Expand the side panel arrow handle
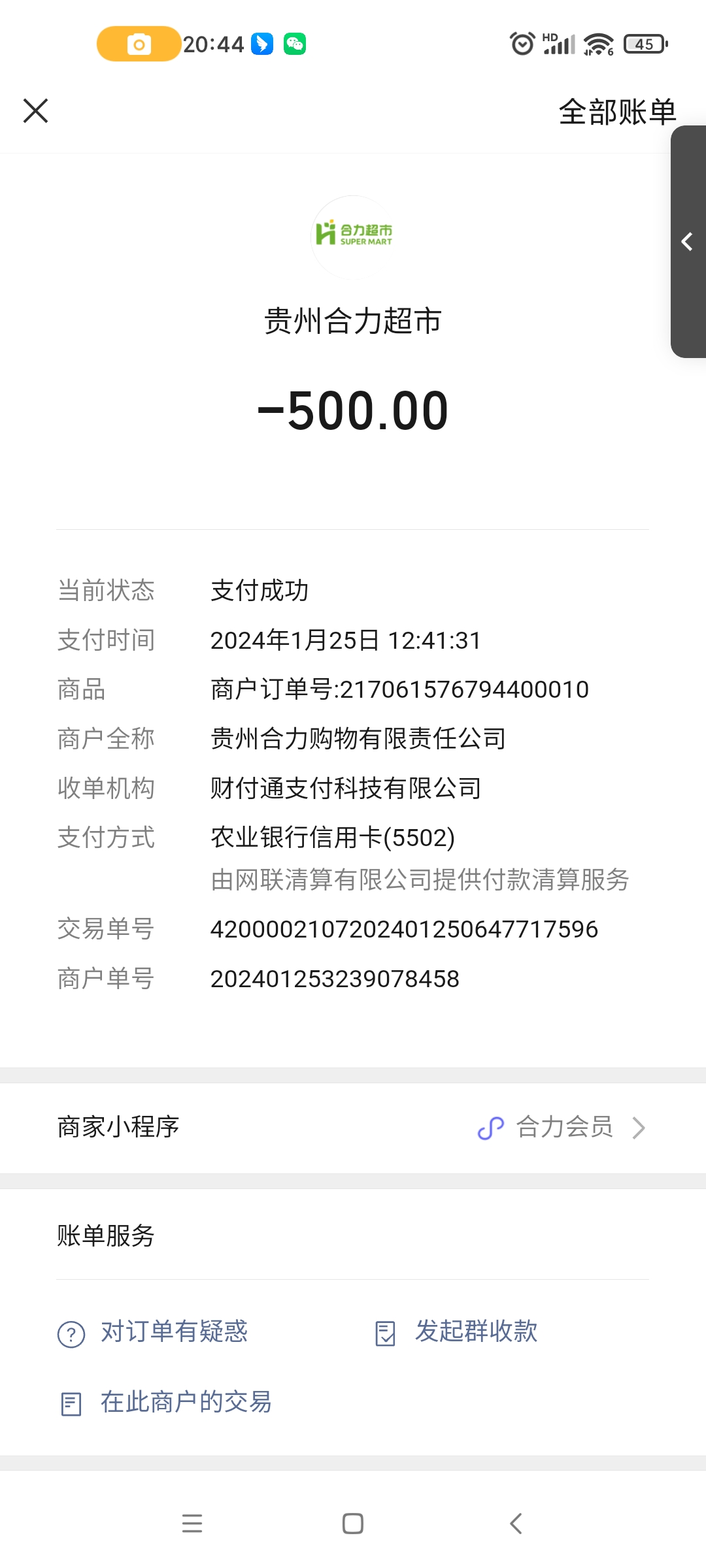 (x=687, y=242)
